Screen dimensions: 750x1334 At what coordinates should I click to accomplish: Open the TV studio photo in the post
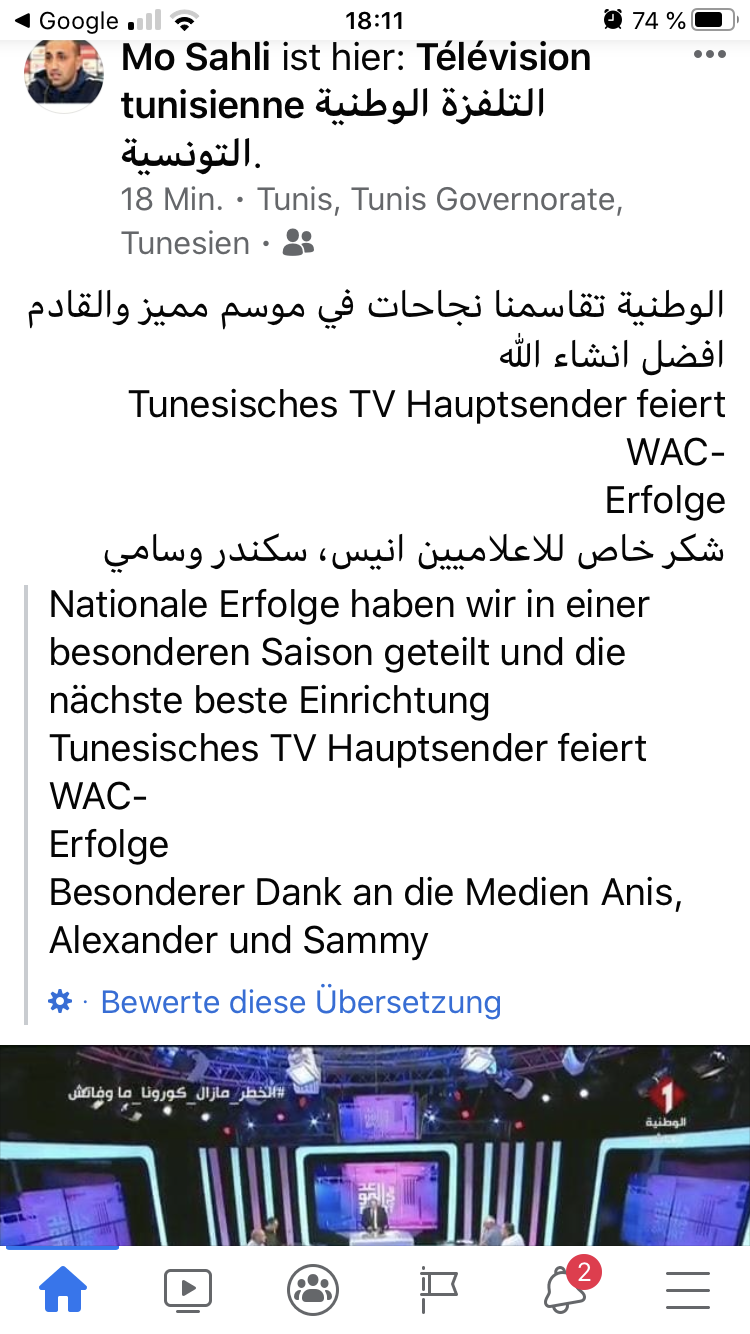[375, 1146]
